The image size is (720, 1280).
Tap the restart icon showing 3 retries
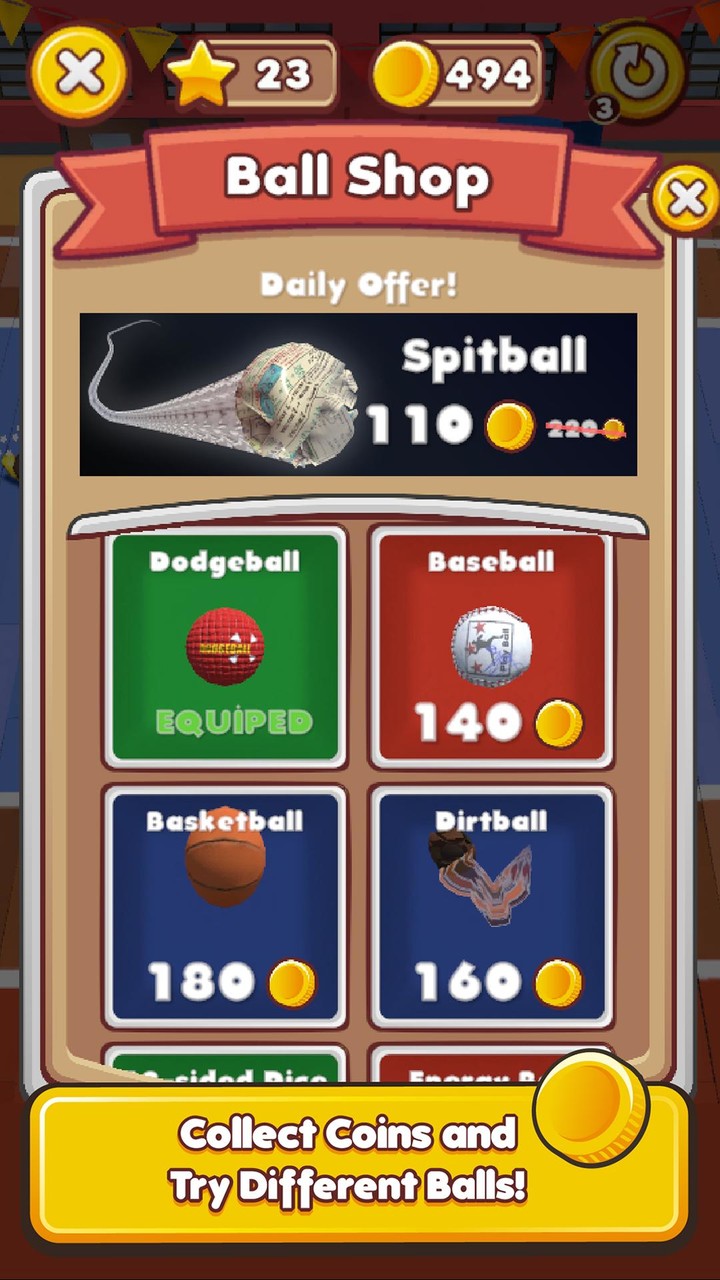637,73
